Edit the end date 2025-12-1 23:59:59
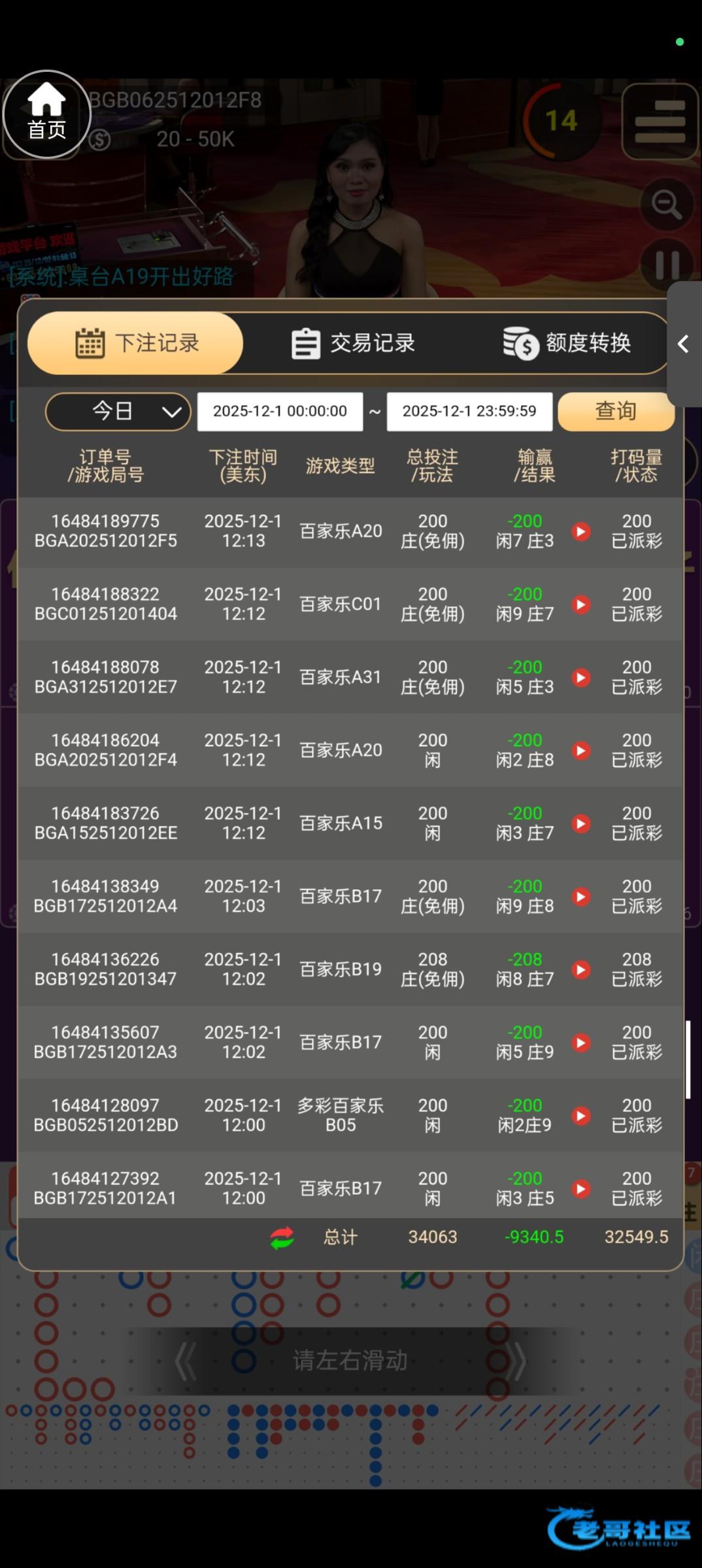Image resolution: width=702 pixels, height=1568 pixels. tap(469, 412)
